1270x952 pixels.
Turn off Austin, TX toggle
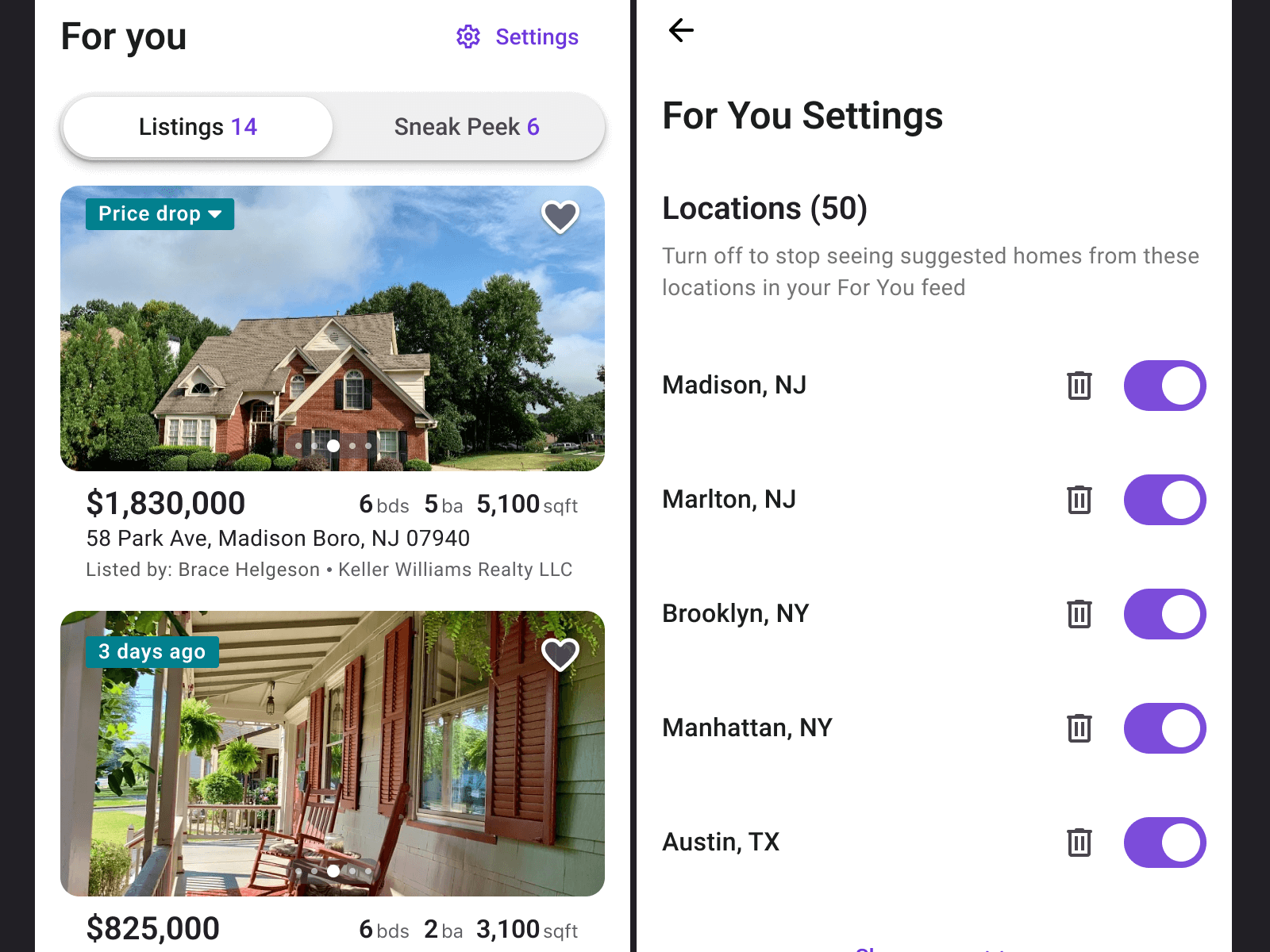coord(1164,843)
